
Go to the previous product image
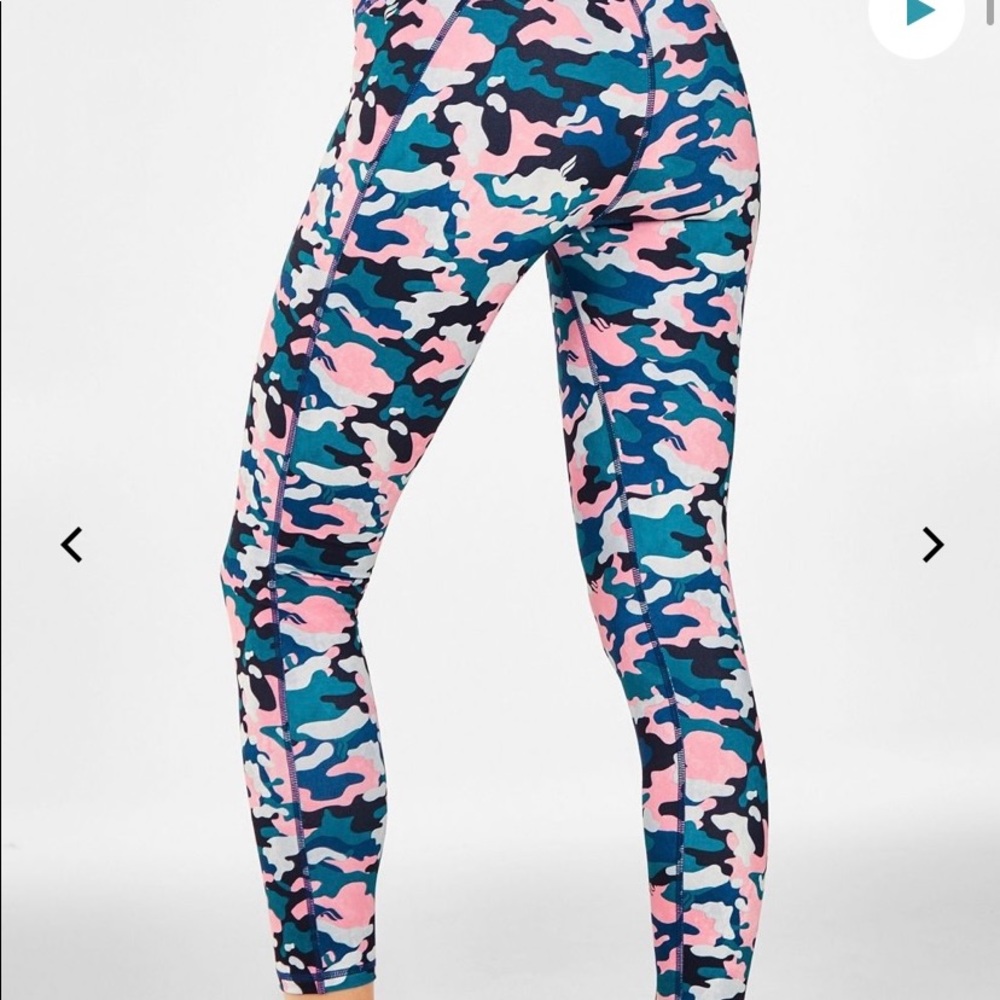tap(71, 544)
